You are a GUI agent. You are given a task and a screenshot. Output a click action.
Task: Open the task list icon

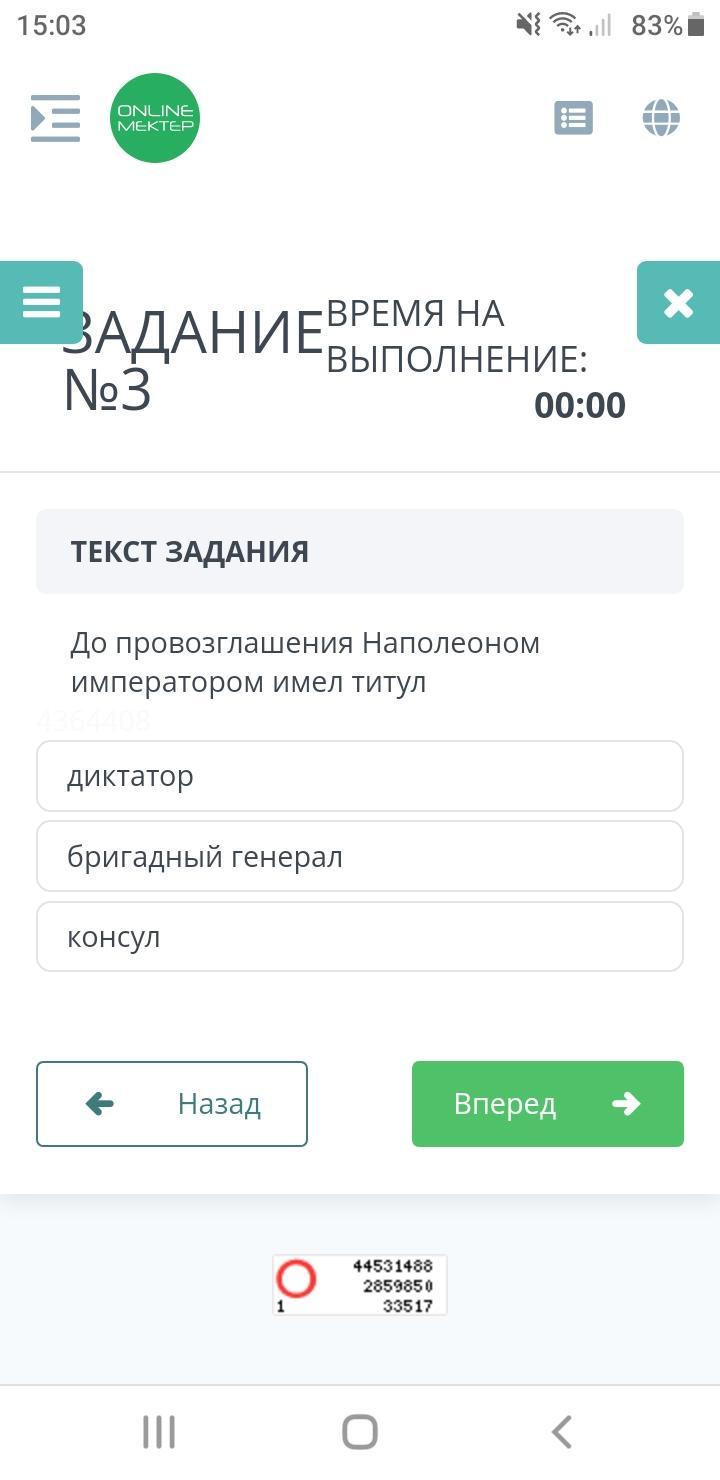pos(573,118)
